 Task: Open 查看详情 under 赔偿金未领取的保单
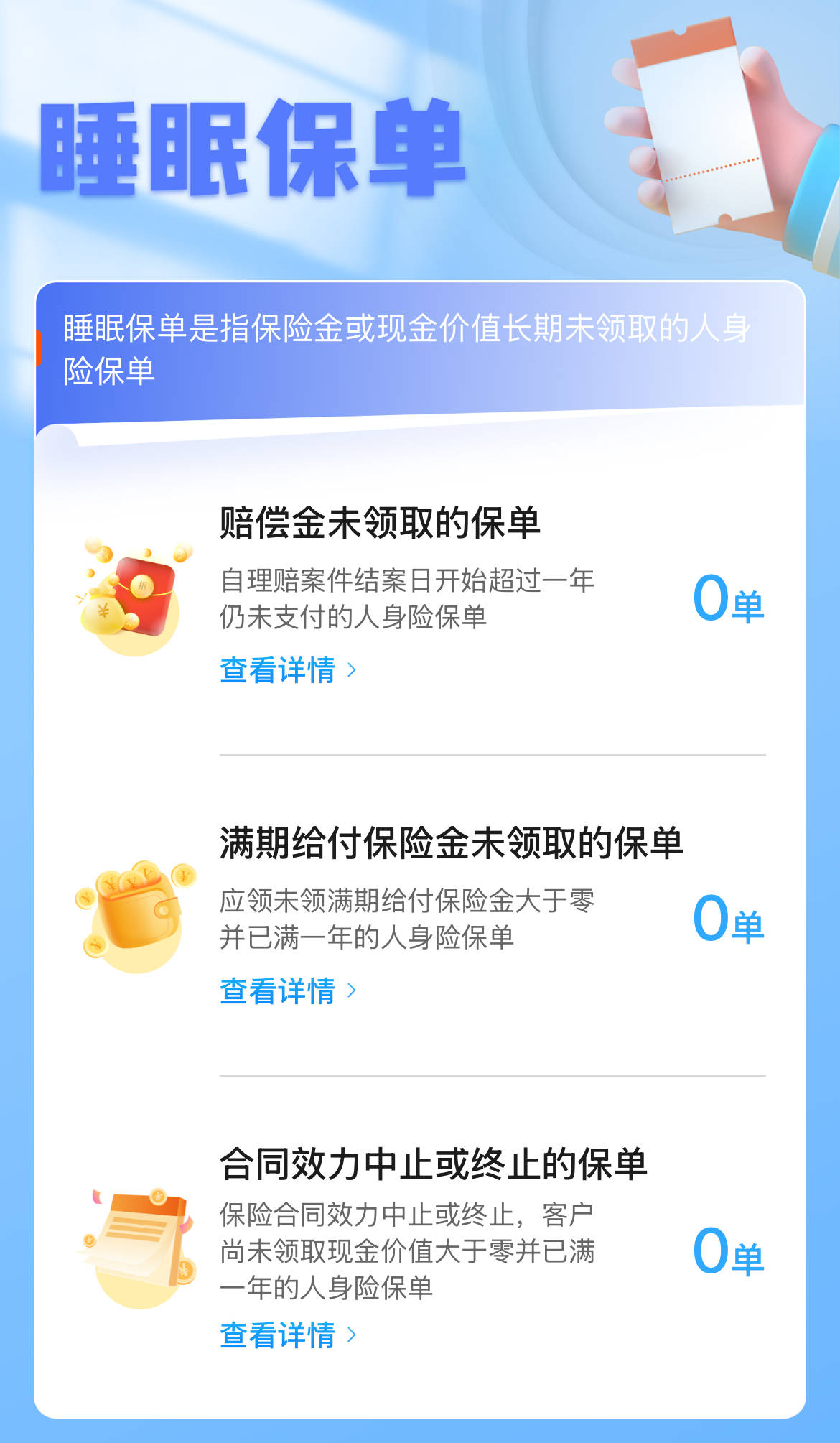(x=286, y=670)
